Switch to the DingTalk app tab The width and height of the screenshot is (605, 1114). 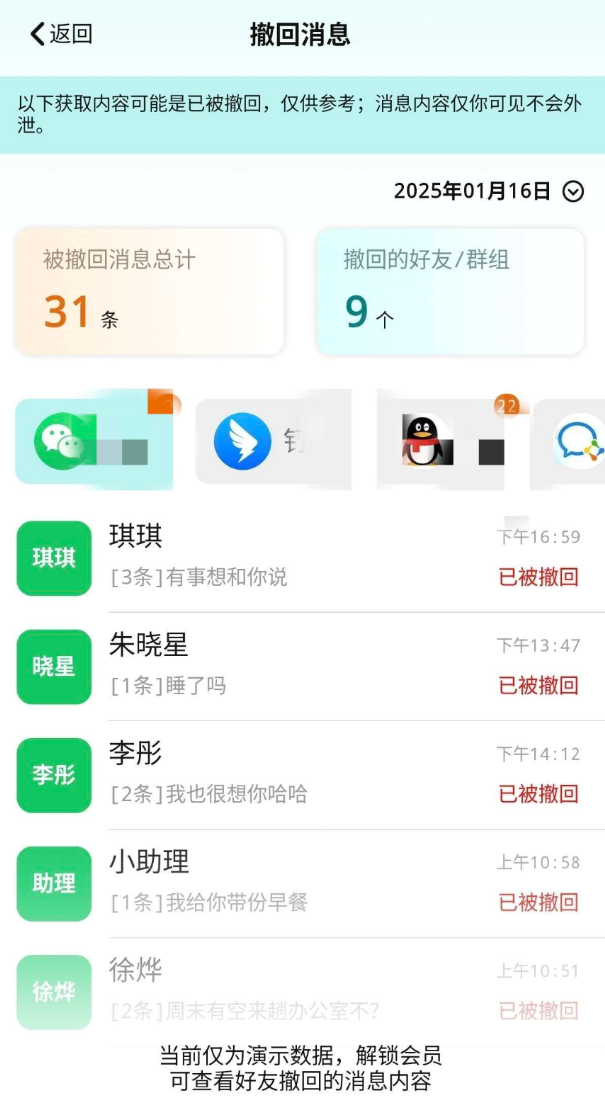(x=273, y=440)
